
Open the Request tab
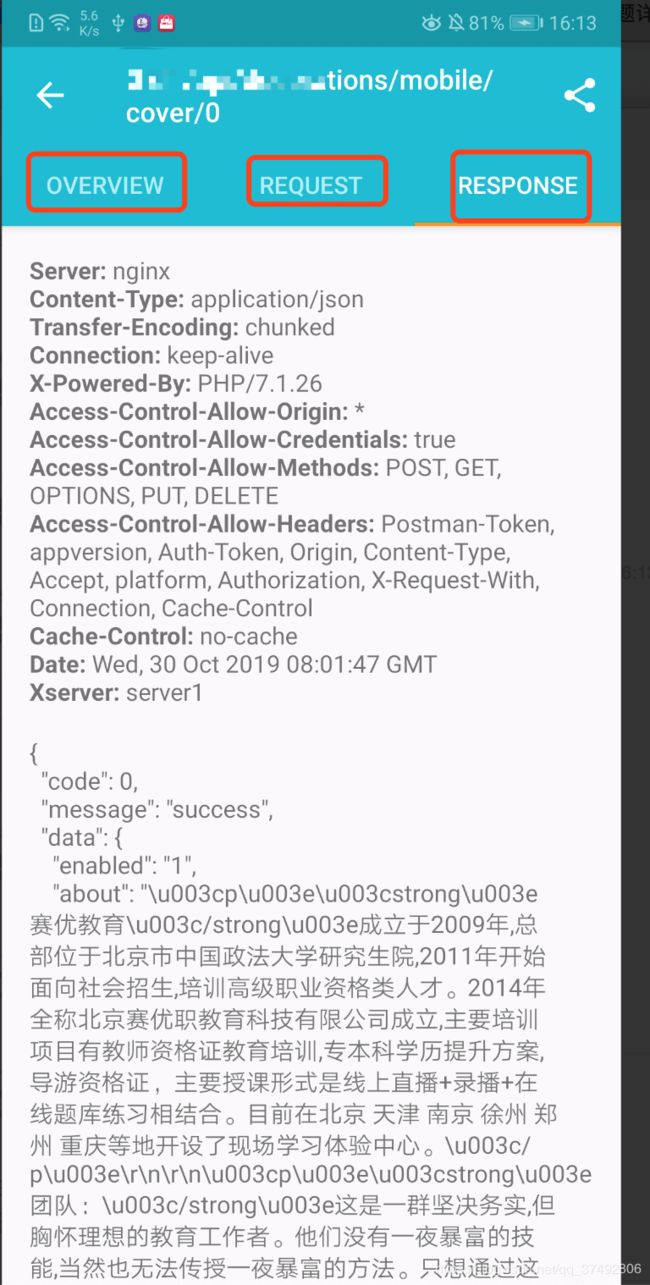point(311,185)
